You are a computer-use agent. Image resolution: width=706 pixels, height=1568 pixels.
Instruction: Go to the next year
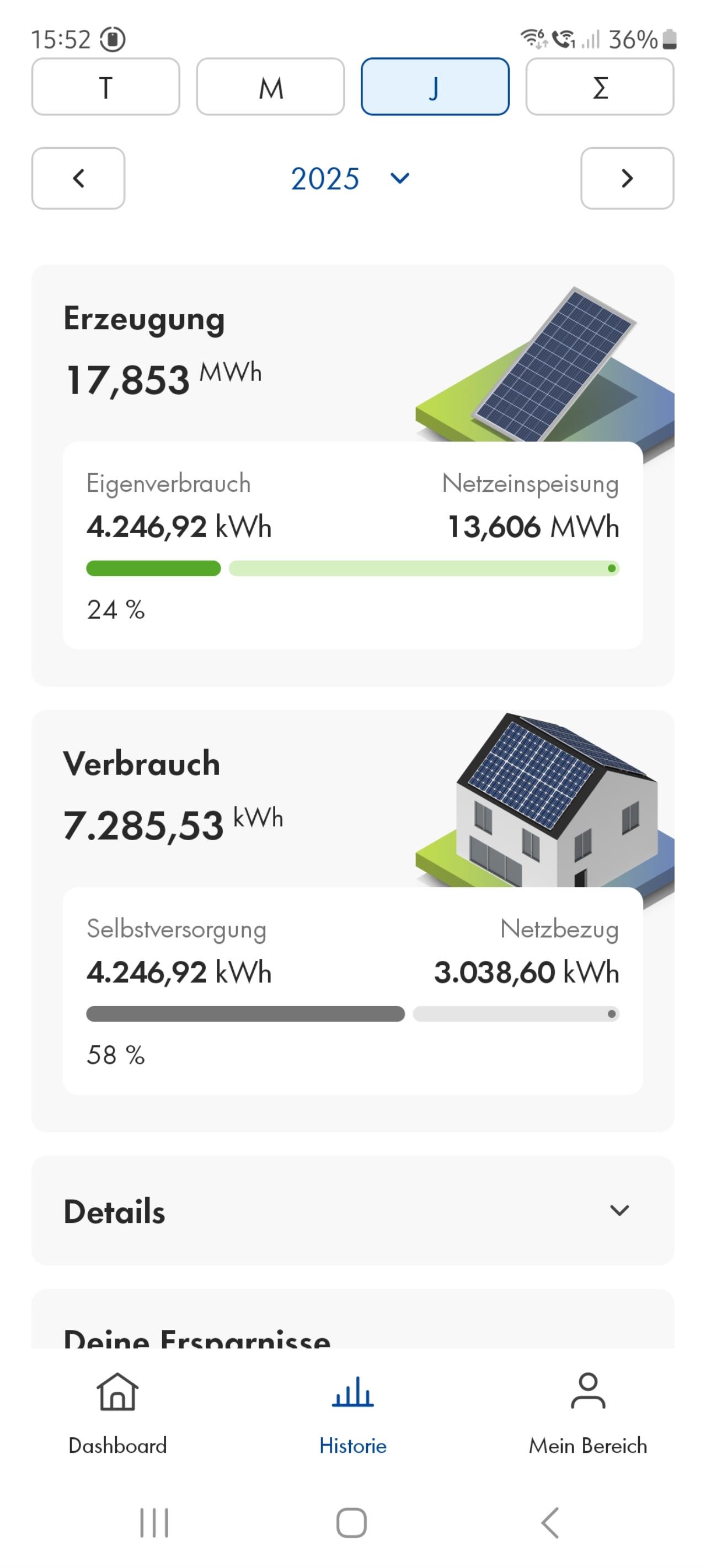point(627,178)
